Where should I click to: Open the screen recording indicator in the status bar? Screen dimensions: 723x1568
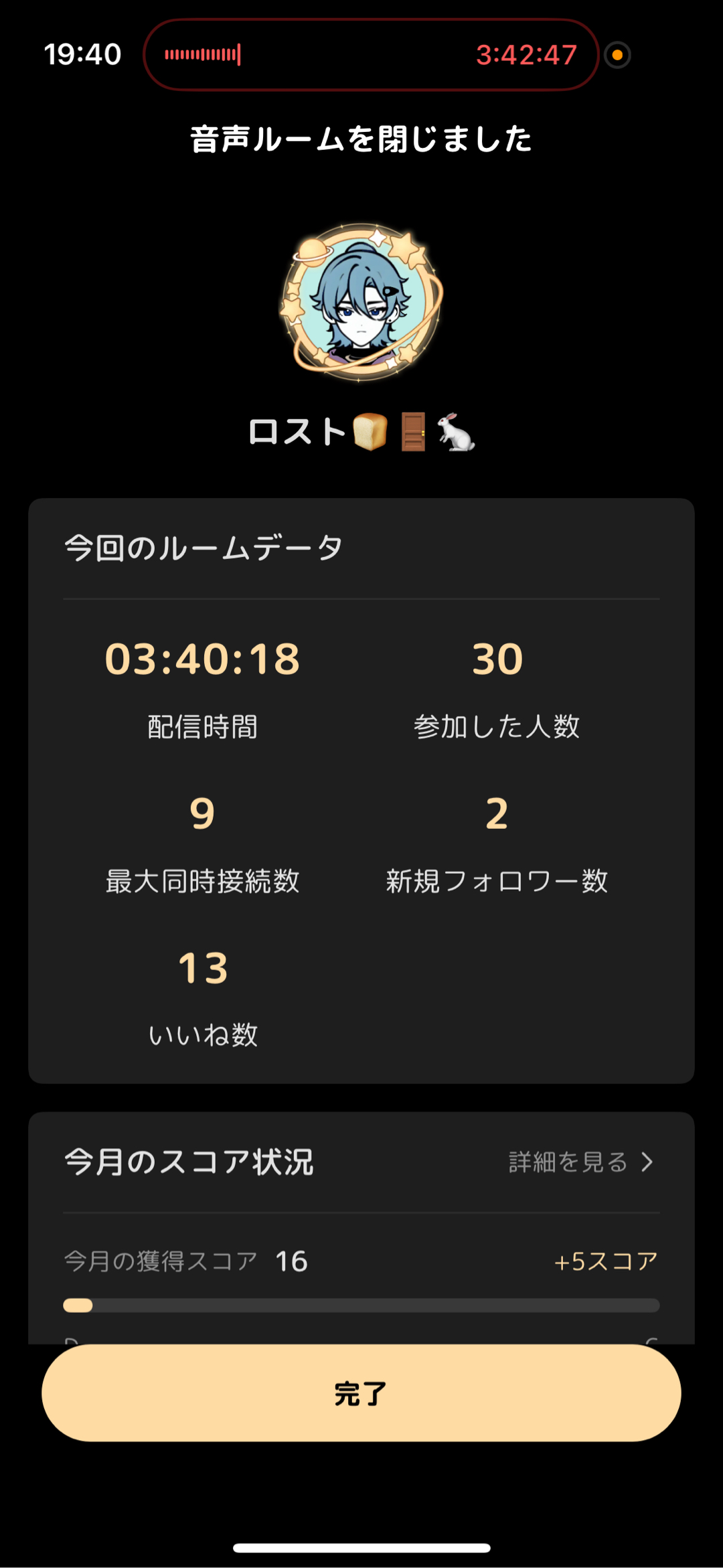(370, 55)
